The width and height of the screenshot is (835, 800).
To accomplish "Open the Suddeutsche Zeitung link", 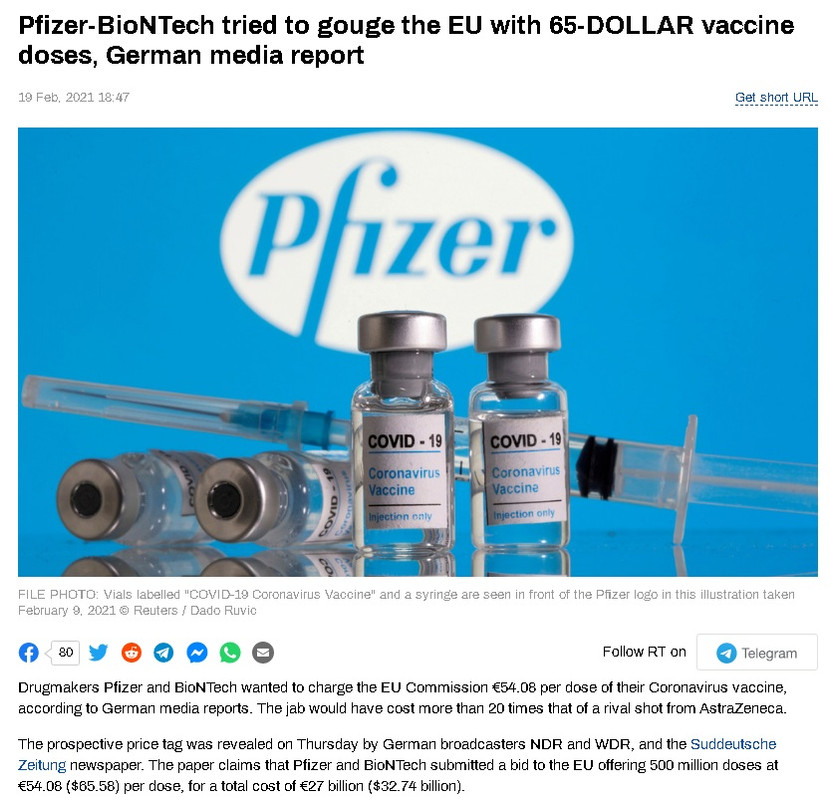I will point(733,744).
